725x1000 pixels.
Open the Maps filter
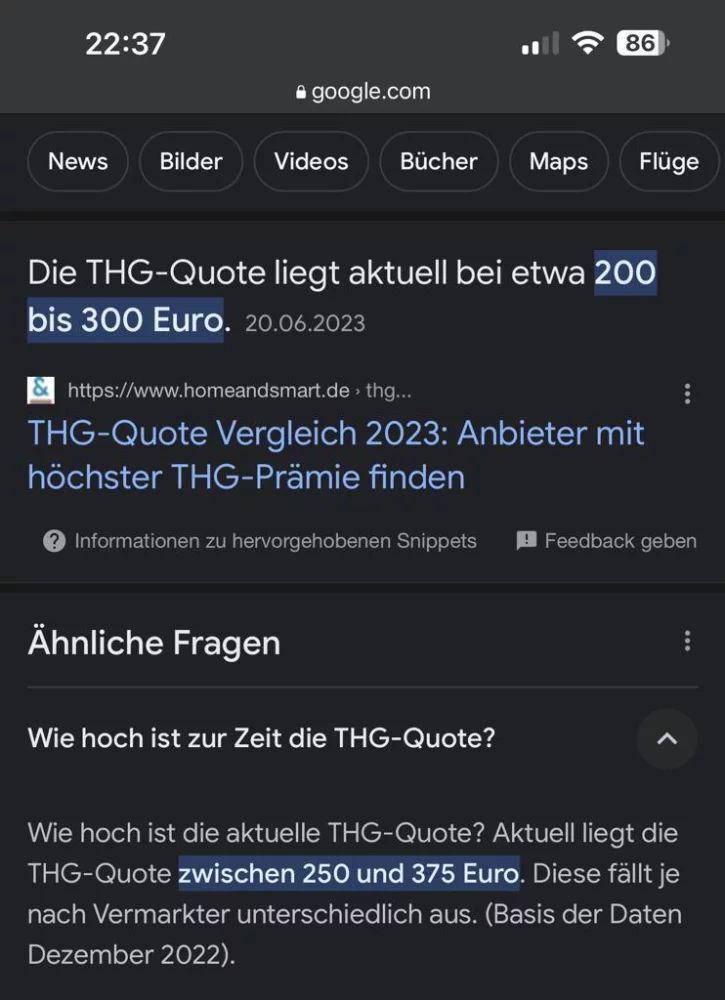(559, 162)
